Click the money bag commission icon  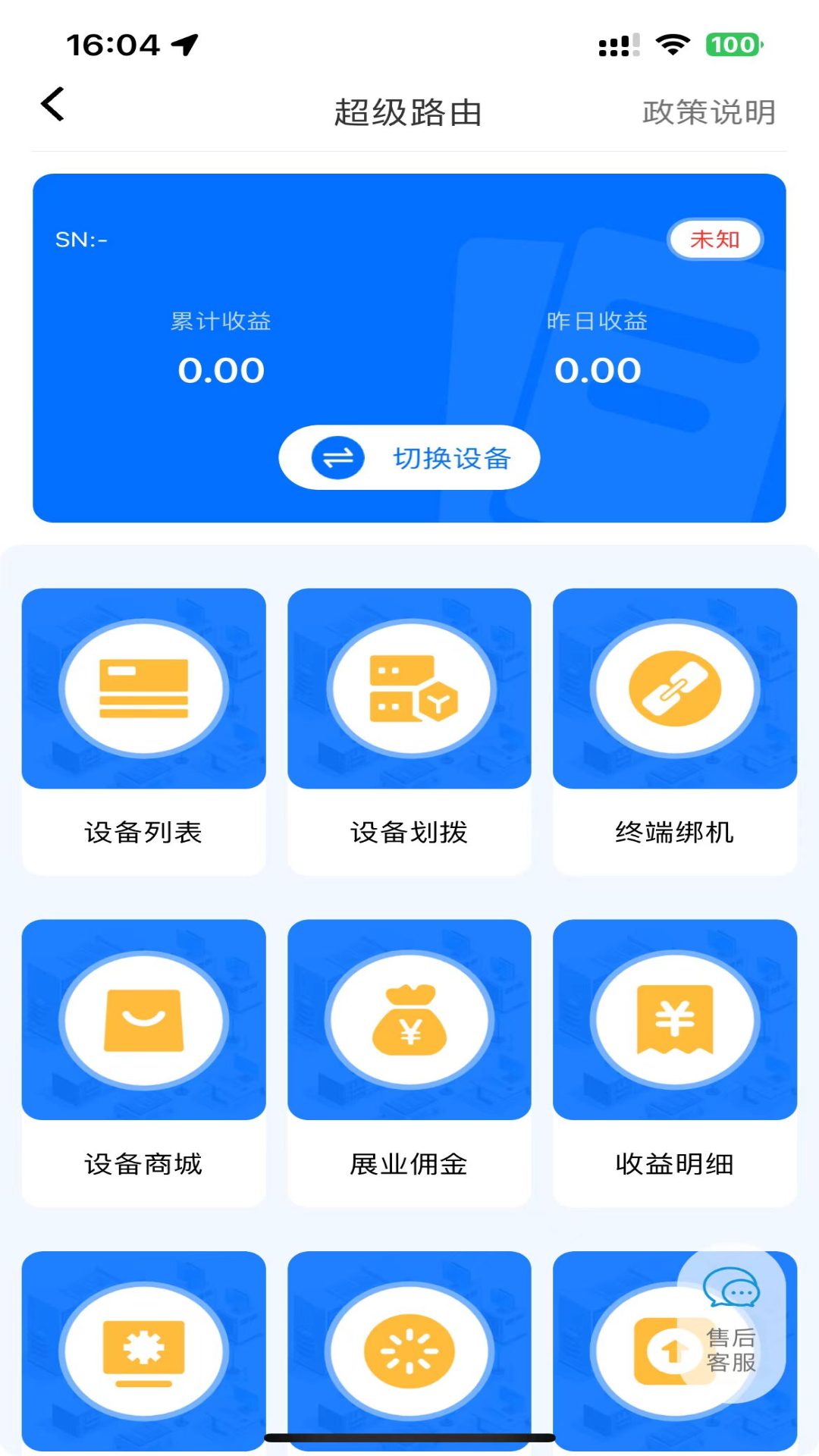click(409, 1020)
